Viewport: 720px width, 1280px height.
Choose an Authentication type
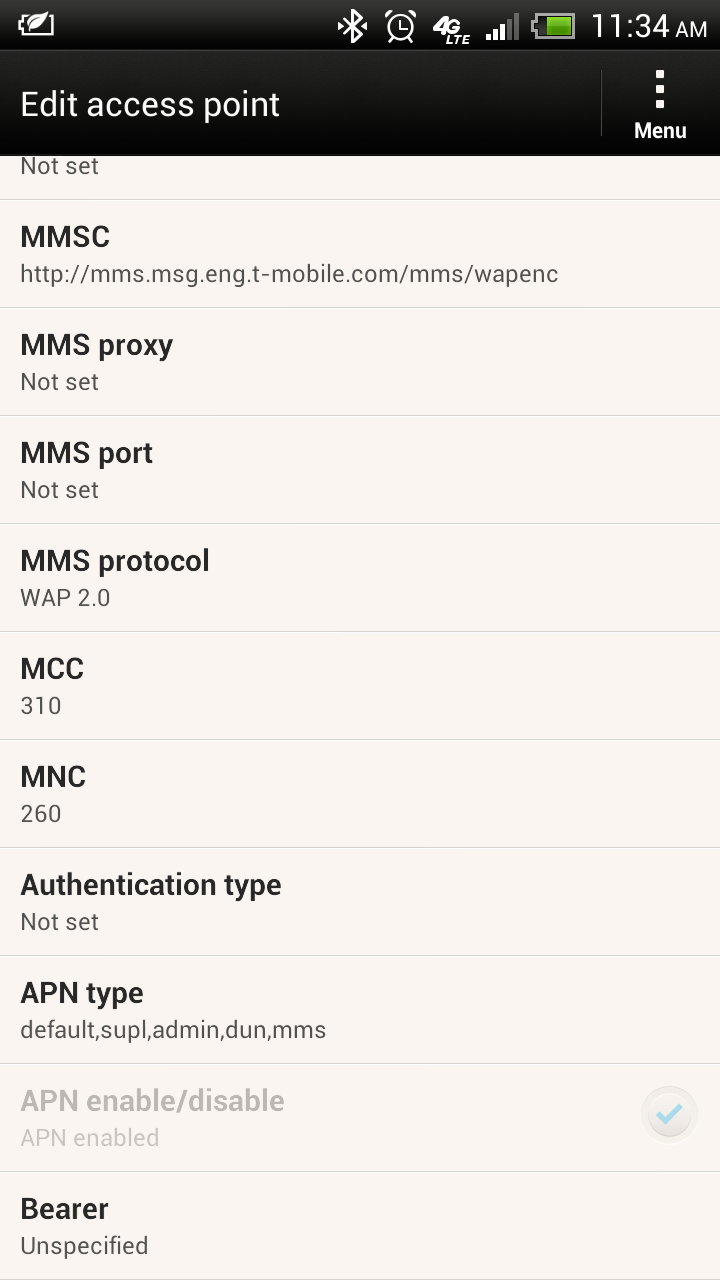[360, 902]
